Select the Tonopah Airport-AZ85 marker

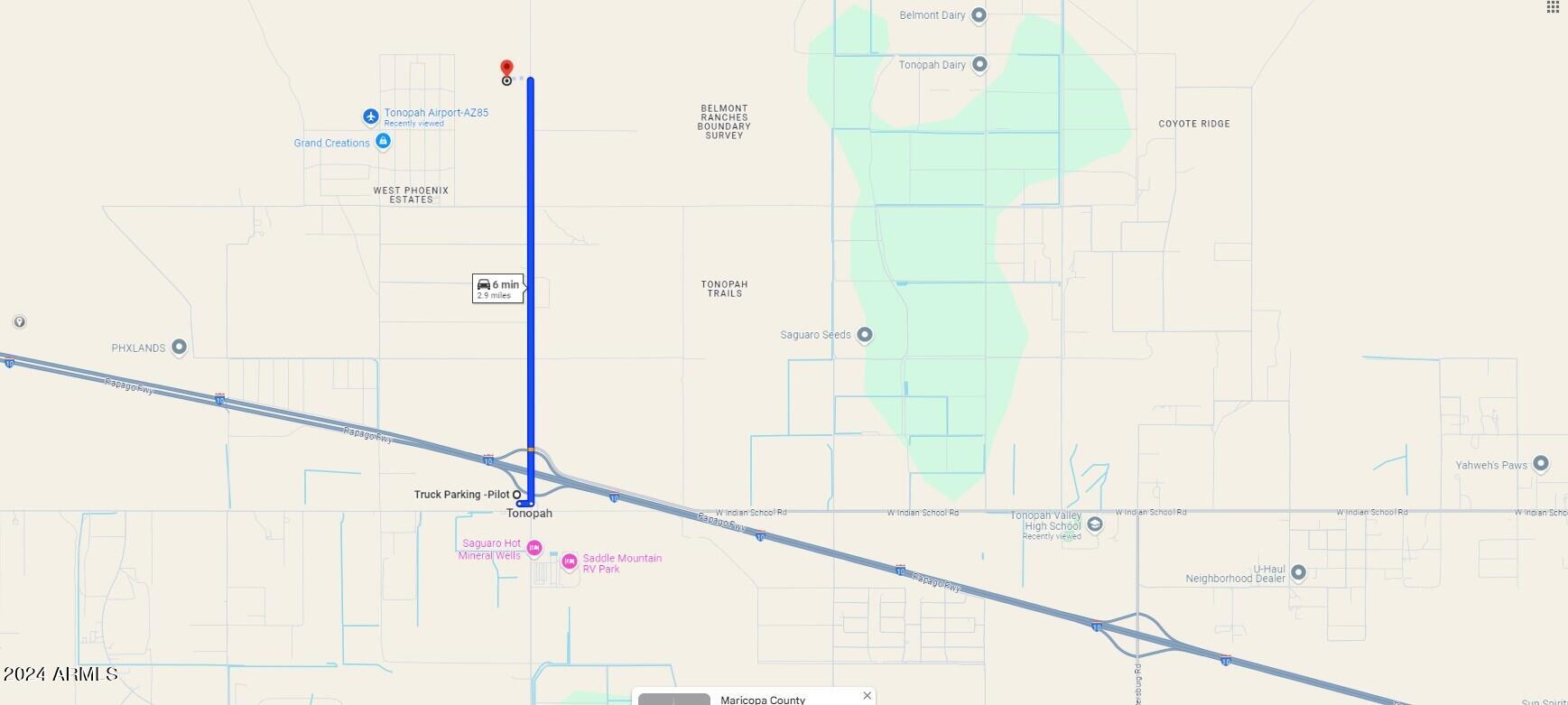(x=370, y=116)
